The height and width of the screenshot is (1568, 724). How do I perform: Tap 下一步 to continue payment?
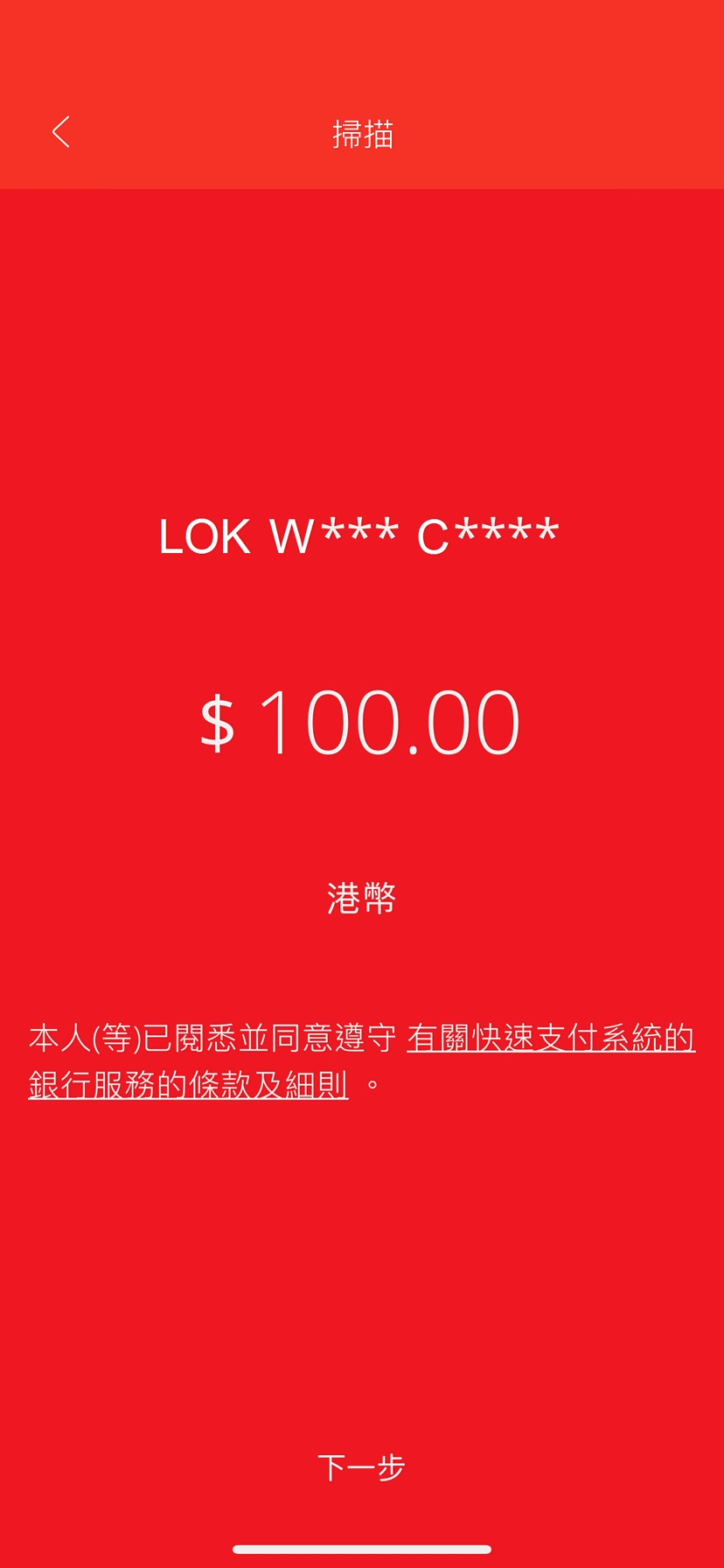(361, 1467)
